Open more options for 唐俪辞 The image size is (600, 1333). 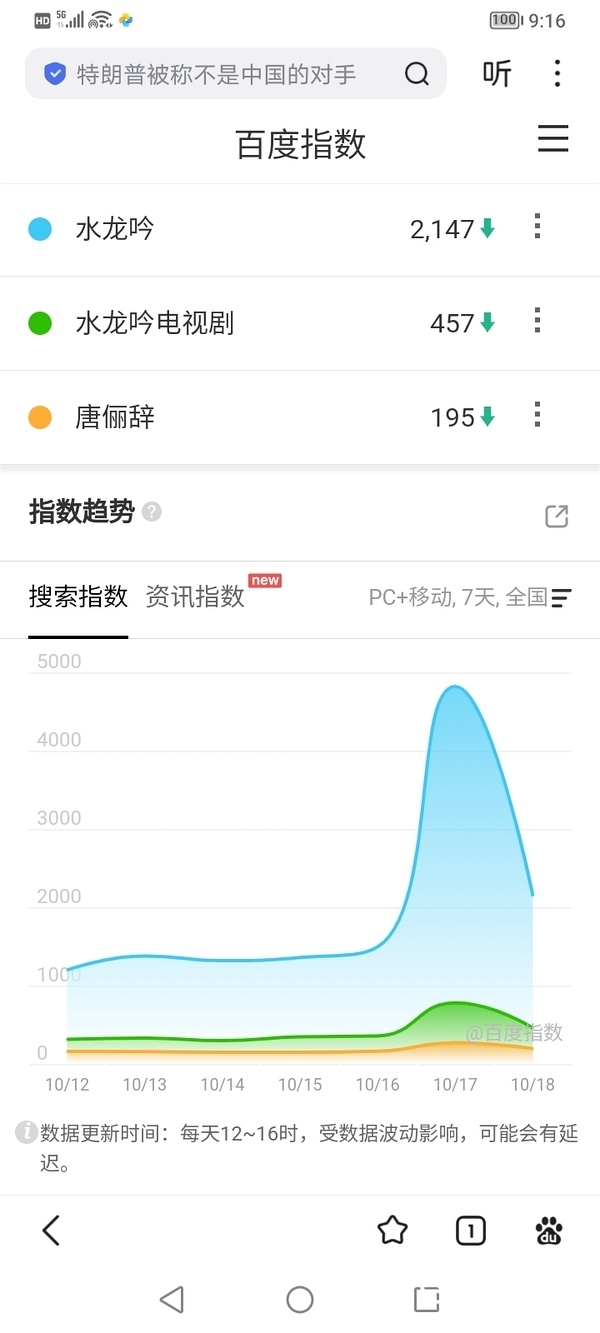coord(537,414)
